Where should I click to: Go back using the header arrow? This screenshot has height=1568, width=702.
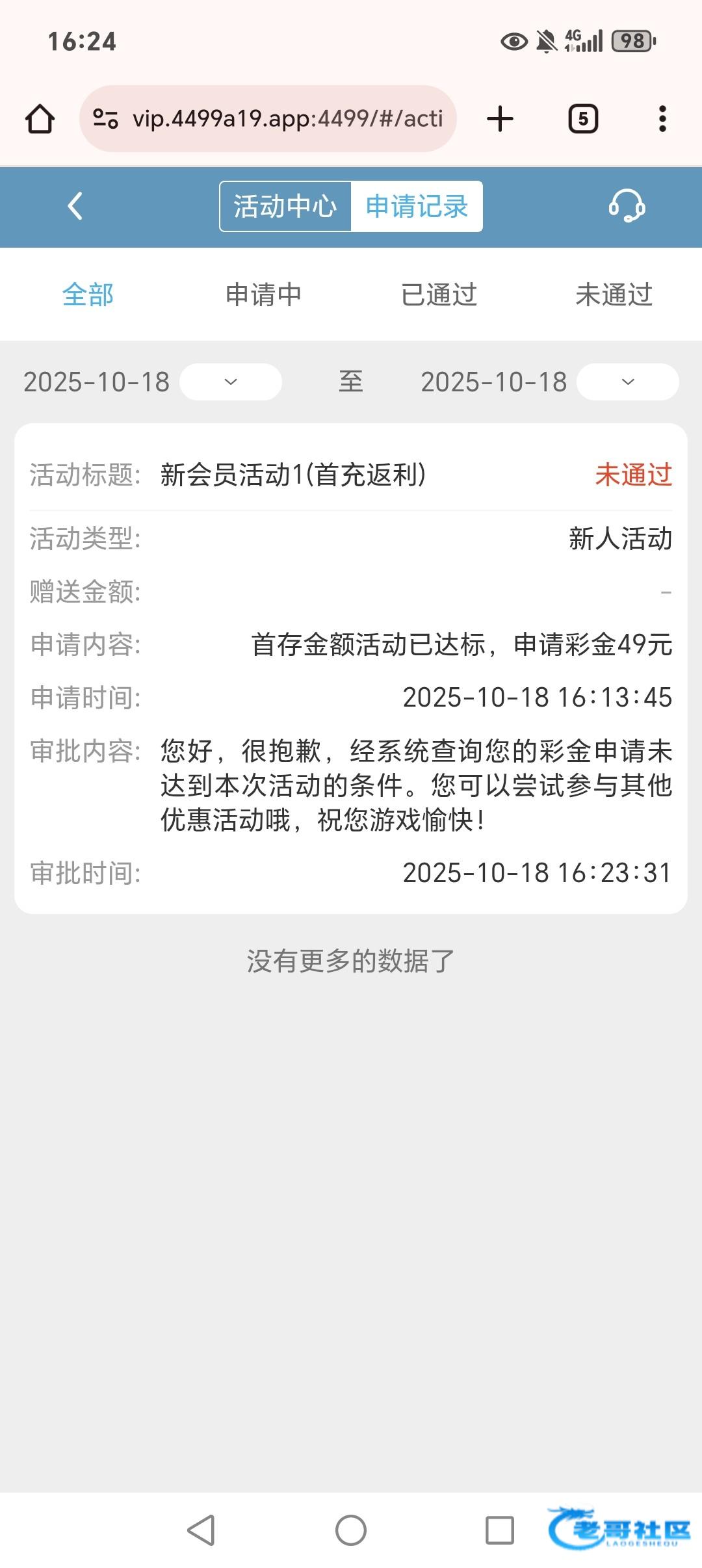(x=75, y=206)
